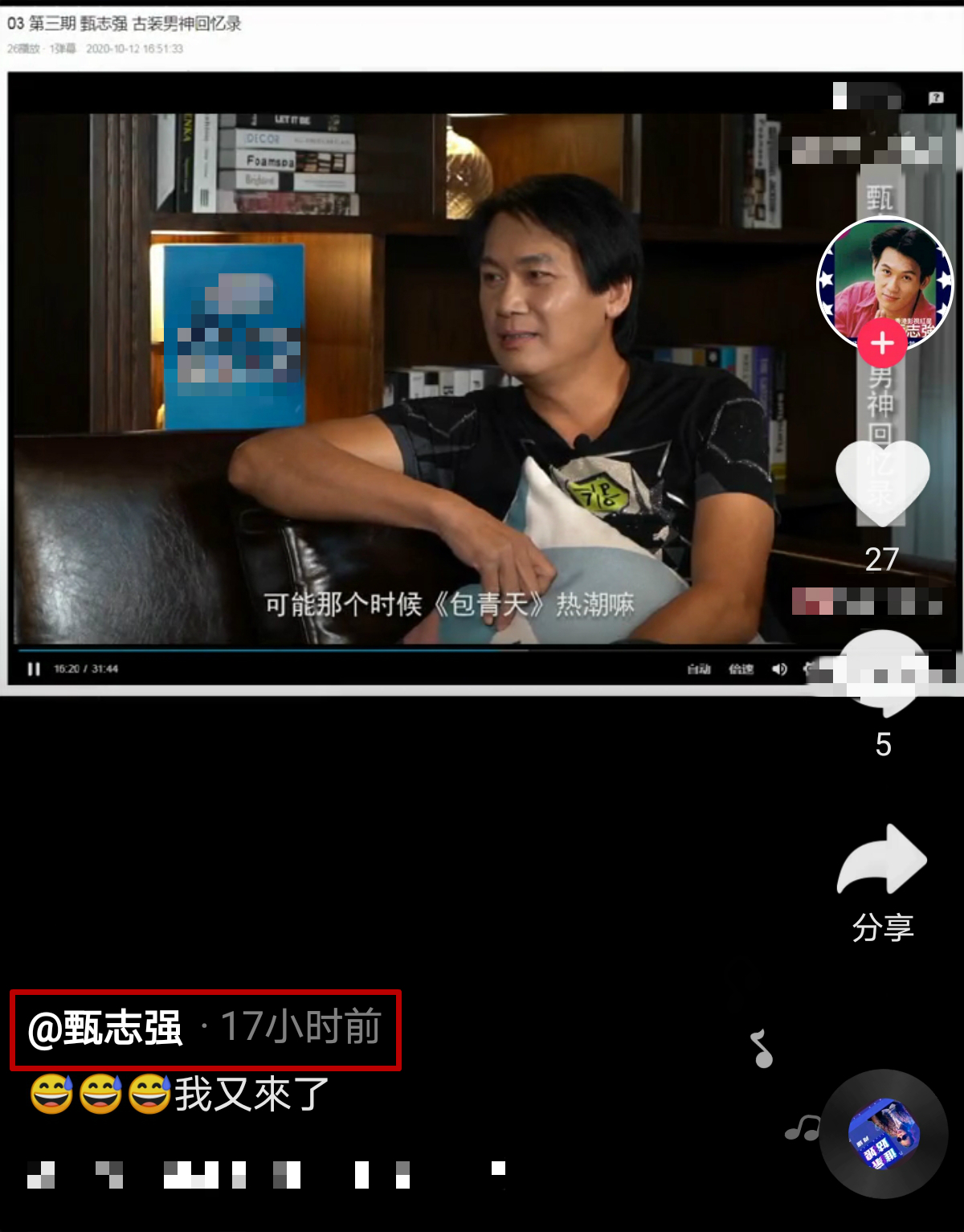
Task: Open the @甄志强 username link
Action: coord(106,1028)
